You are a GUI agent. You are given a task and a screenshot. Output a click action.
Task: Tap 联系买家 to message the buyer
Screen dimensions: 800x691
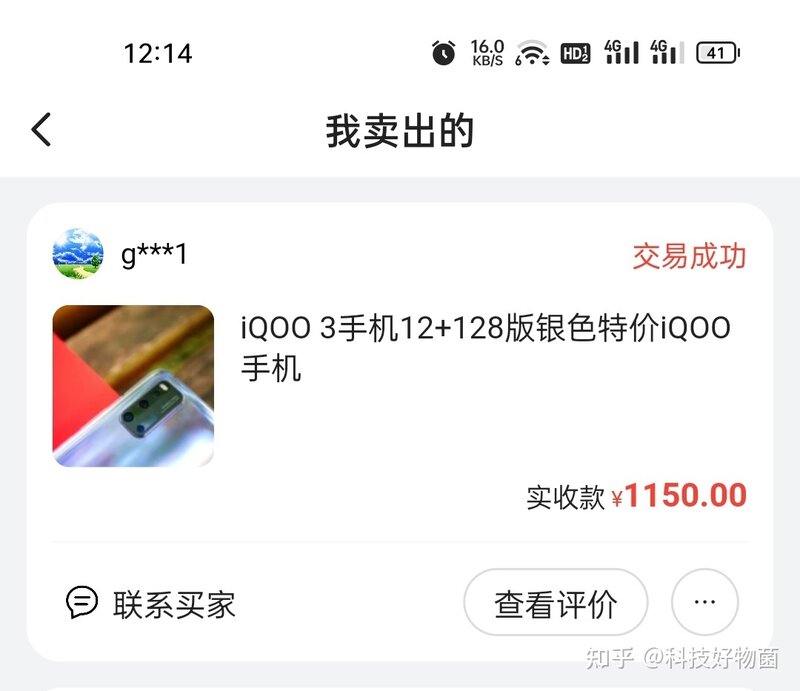(151, 603)
